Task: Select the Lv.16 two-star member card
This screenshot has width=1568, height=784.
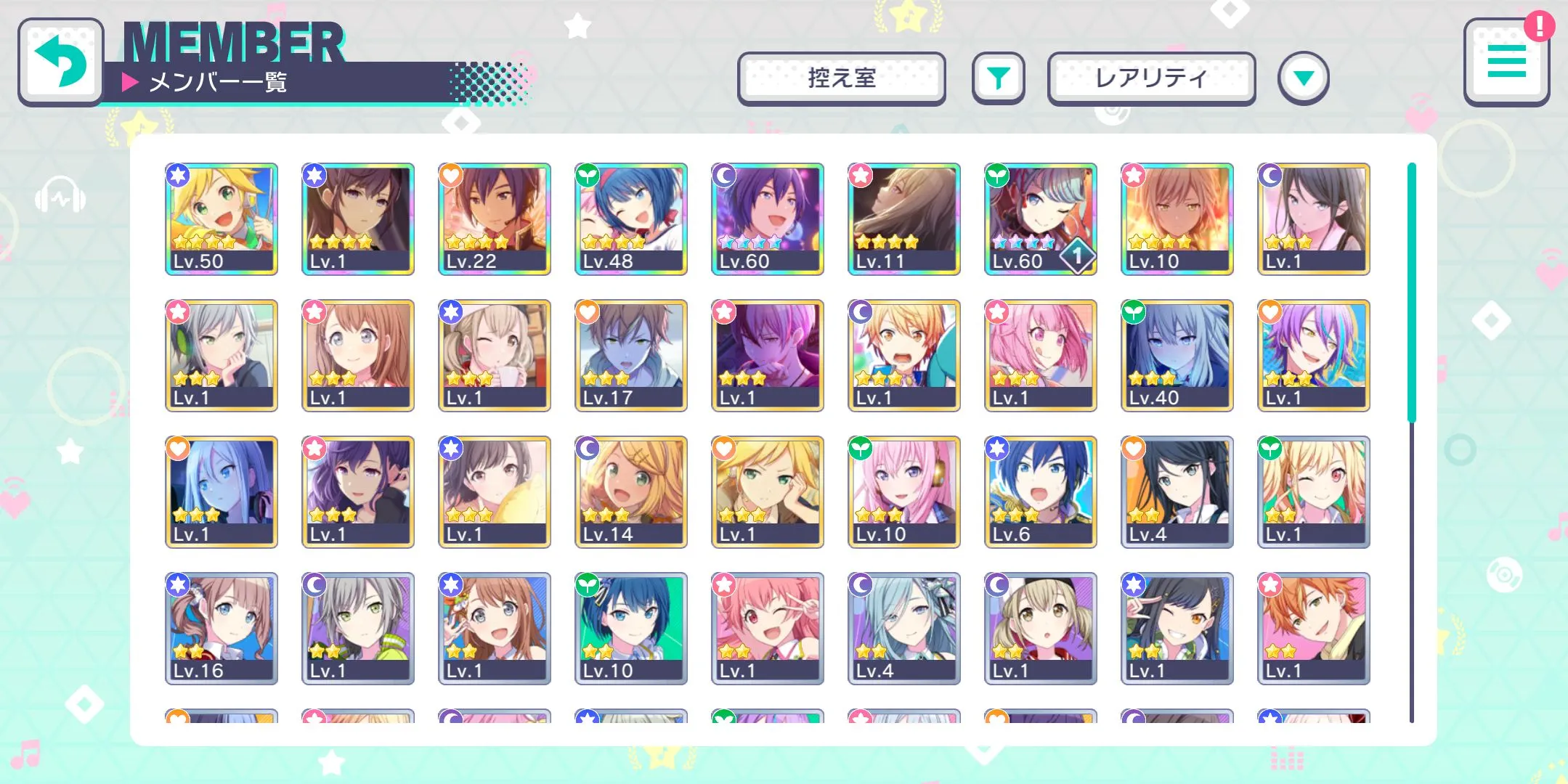Action: click(x=222, y=628)
